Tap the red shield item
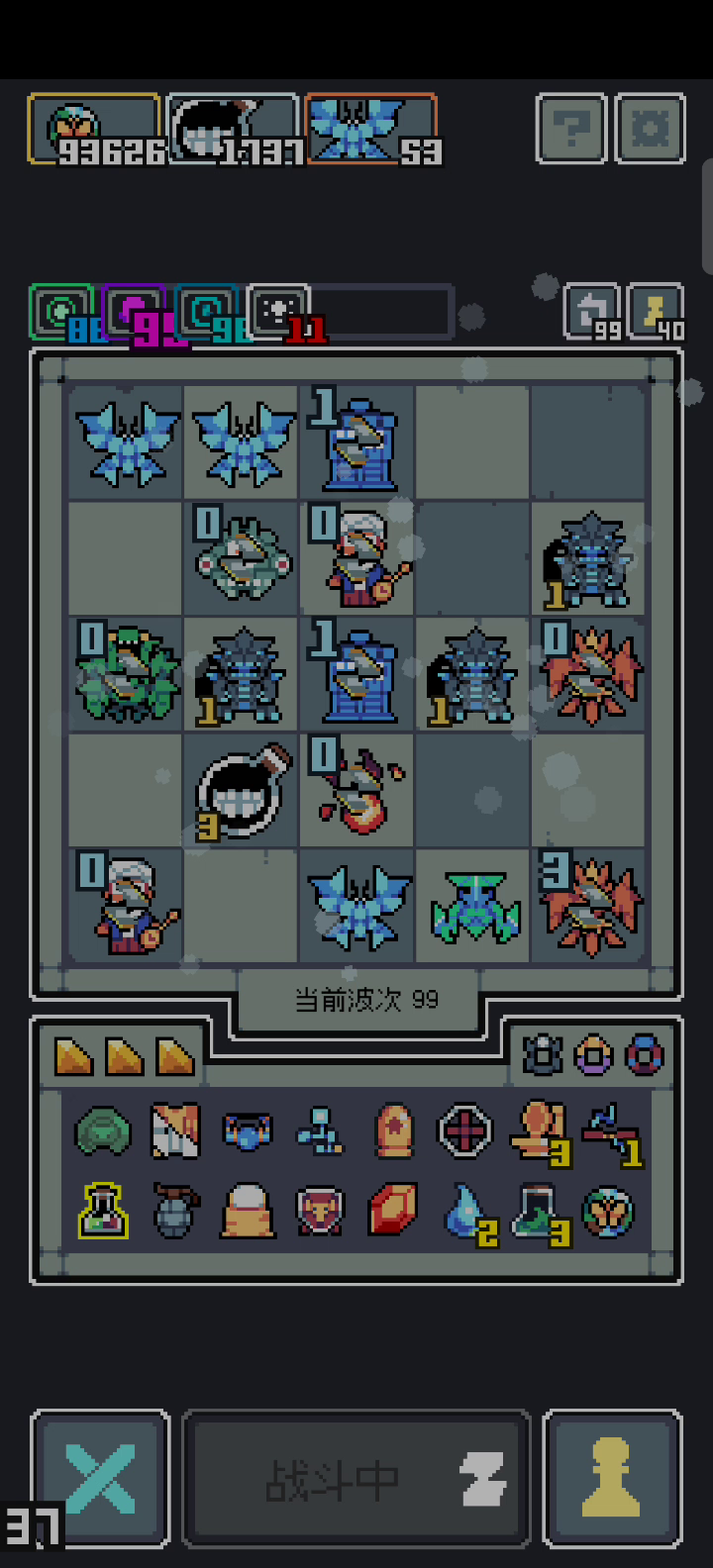713x1568 pixels. point(320,1212)
